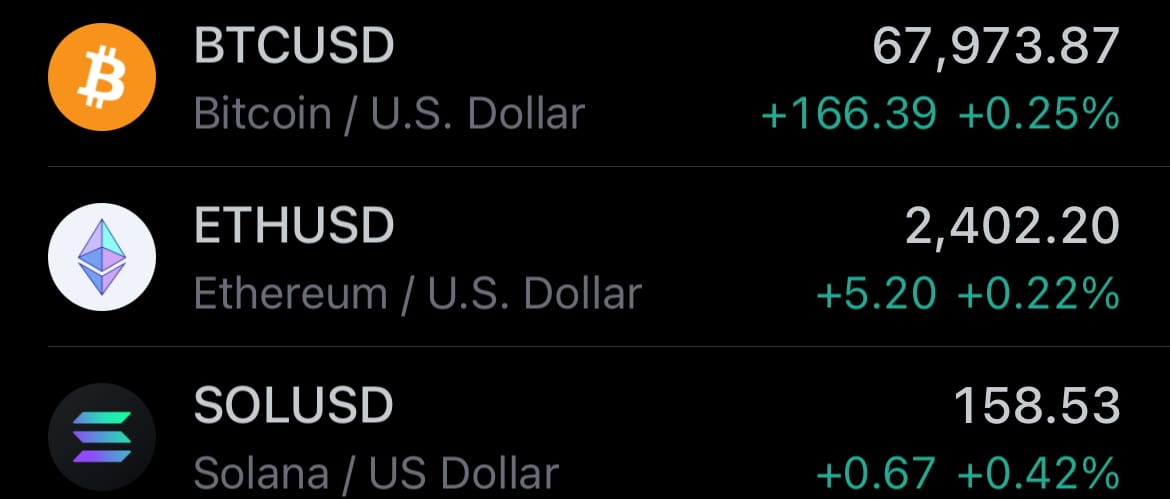Select the ETHUSD Ethereum row
This screenshot has height=499, width=1170.
585,258
